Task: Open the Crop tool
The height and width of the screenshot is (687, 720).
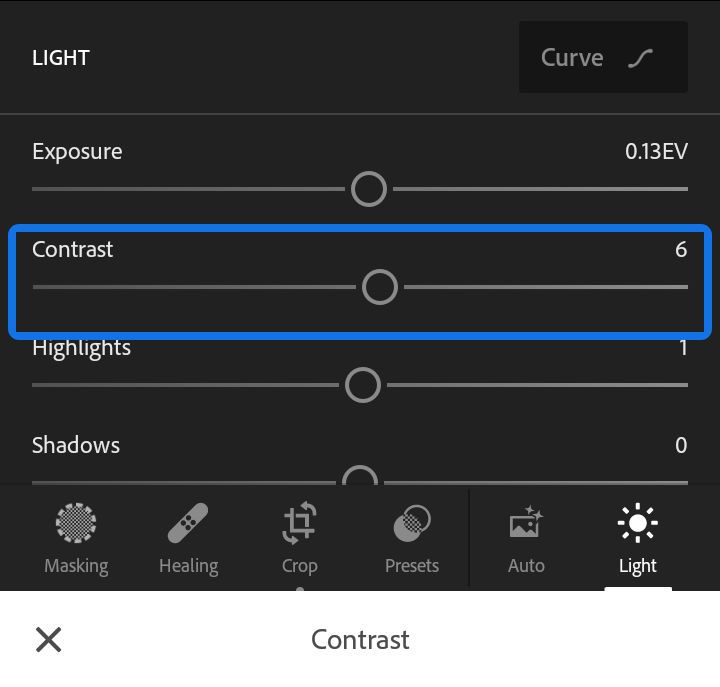Action: click(x=299, y=538)
